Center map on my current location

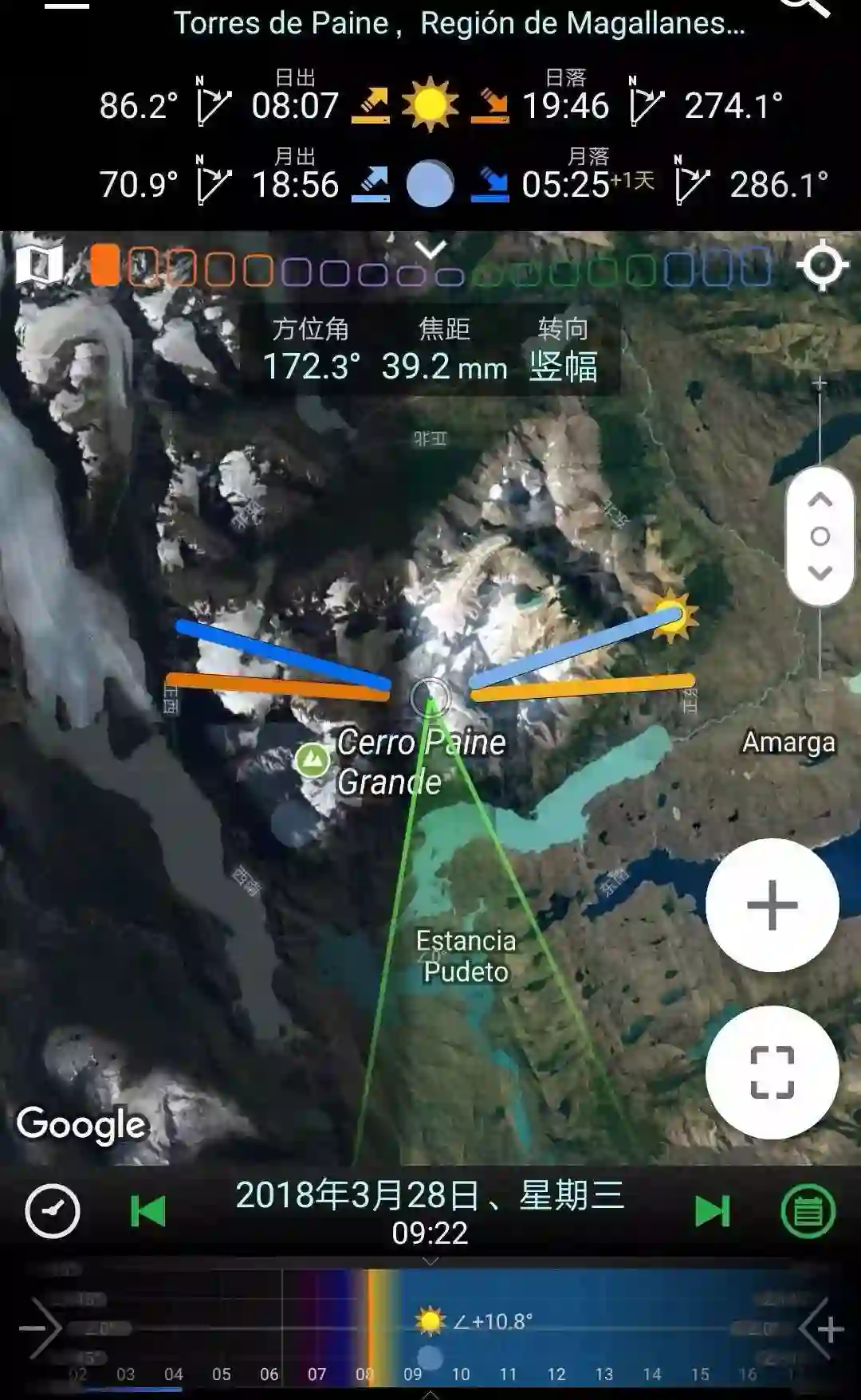coord(822,265)
